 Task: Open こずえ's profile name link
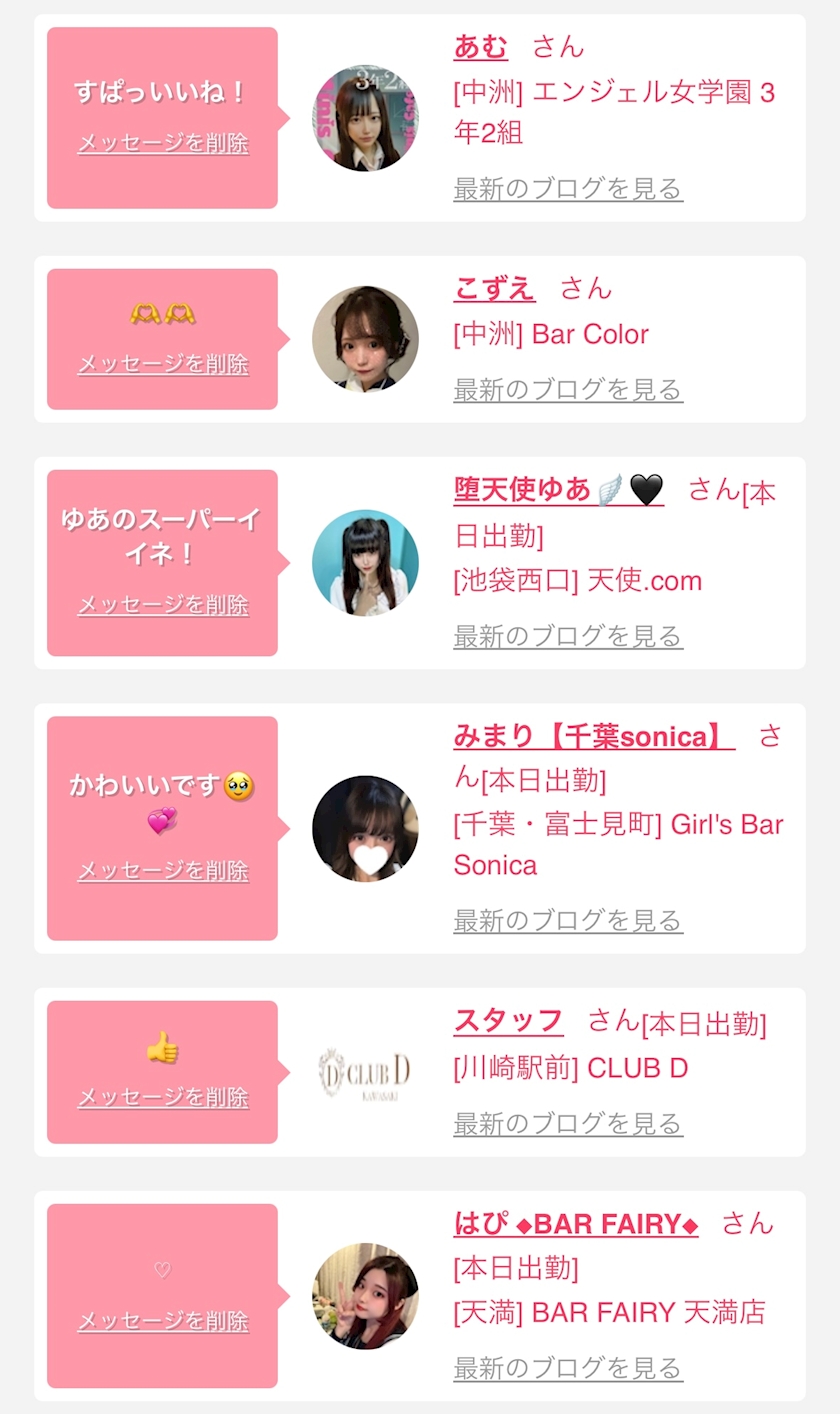494,289
